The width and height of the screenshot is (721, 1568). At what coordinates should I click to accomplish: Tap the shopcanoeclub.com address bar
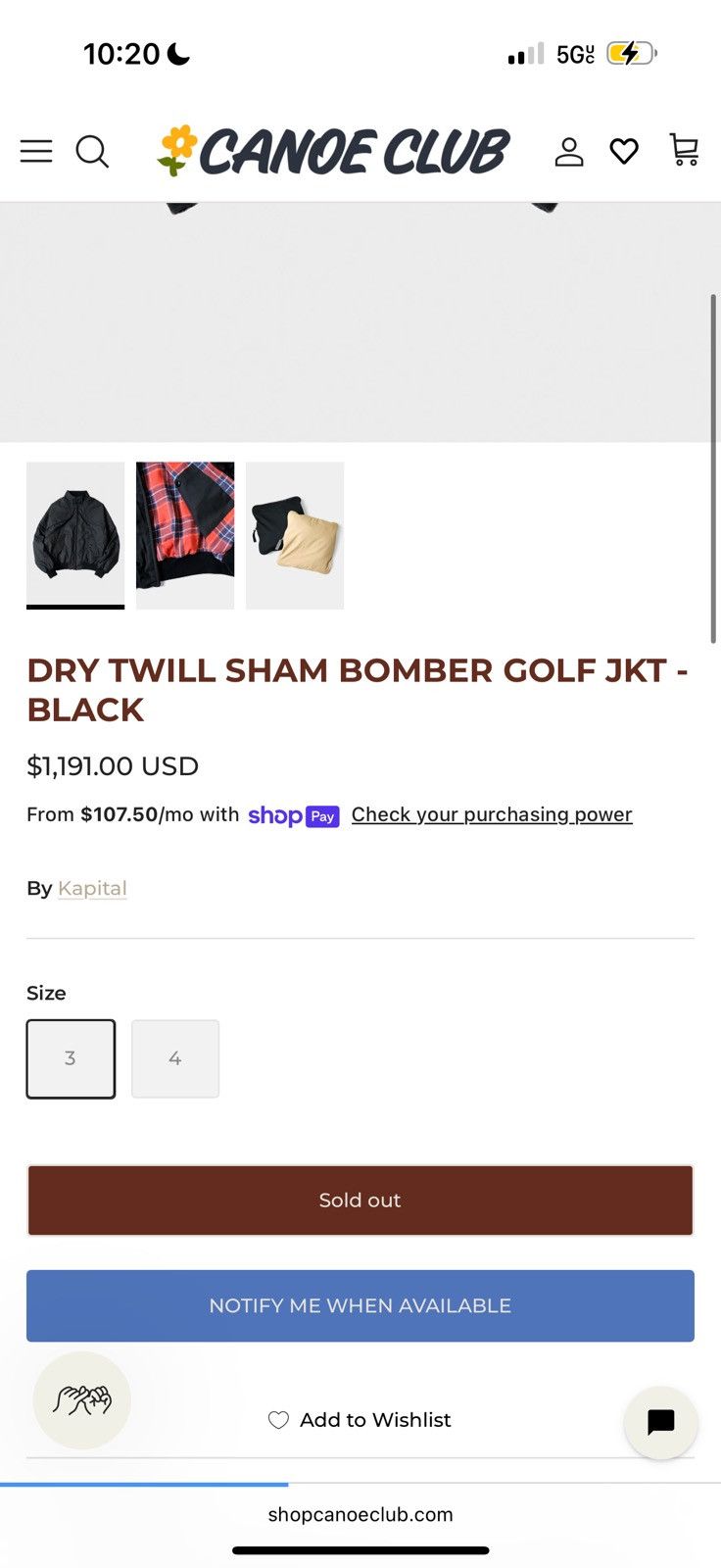pos(360,1514)
